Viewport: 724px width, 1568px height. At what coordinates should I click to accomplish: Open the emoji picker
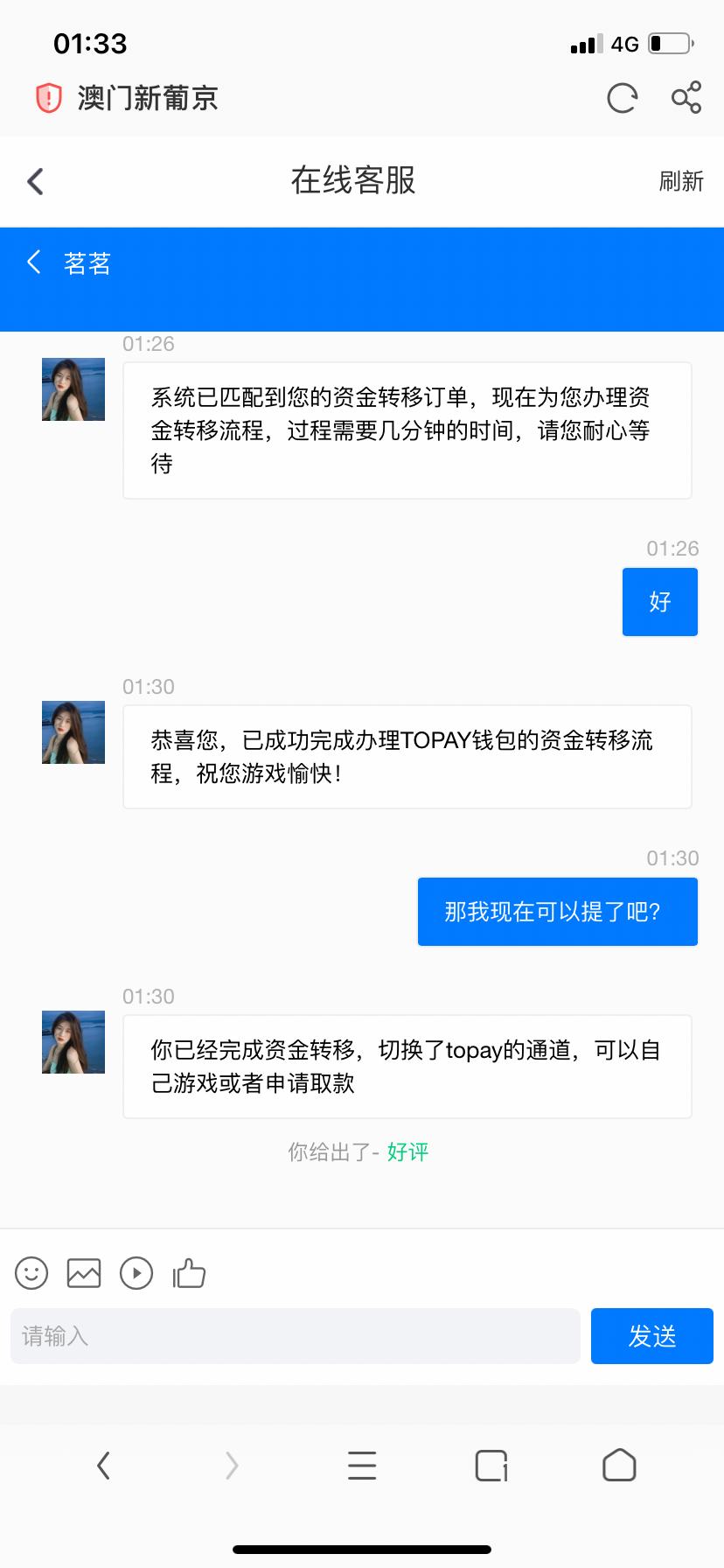pyautogui.click(x=31, y=1273)
